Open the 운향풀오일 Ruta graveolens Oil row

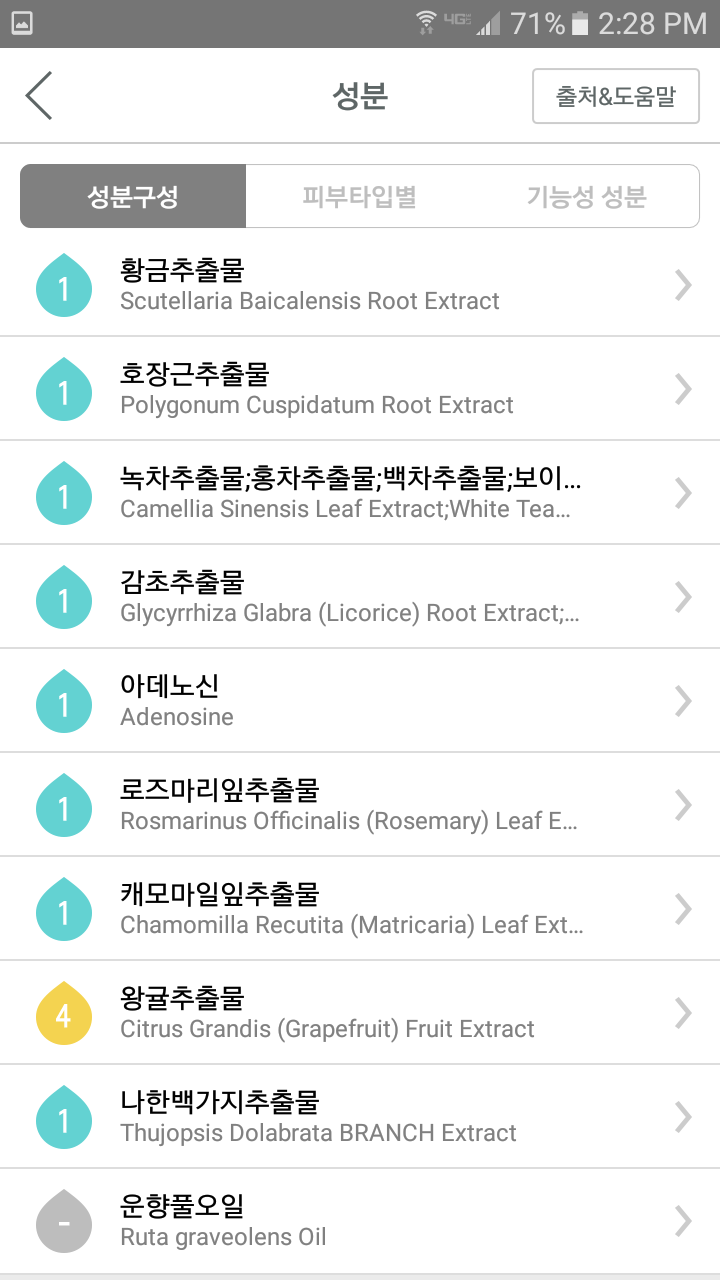tap(360, 1221)
